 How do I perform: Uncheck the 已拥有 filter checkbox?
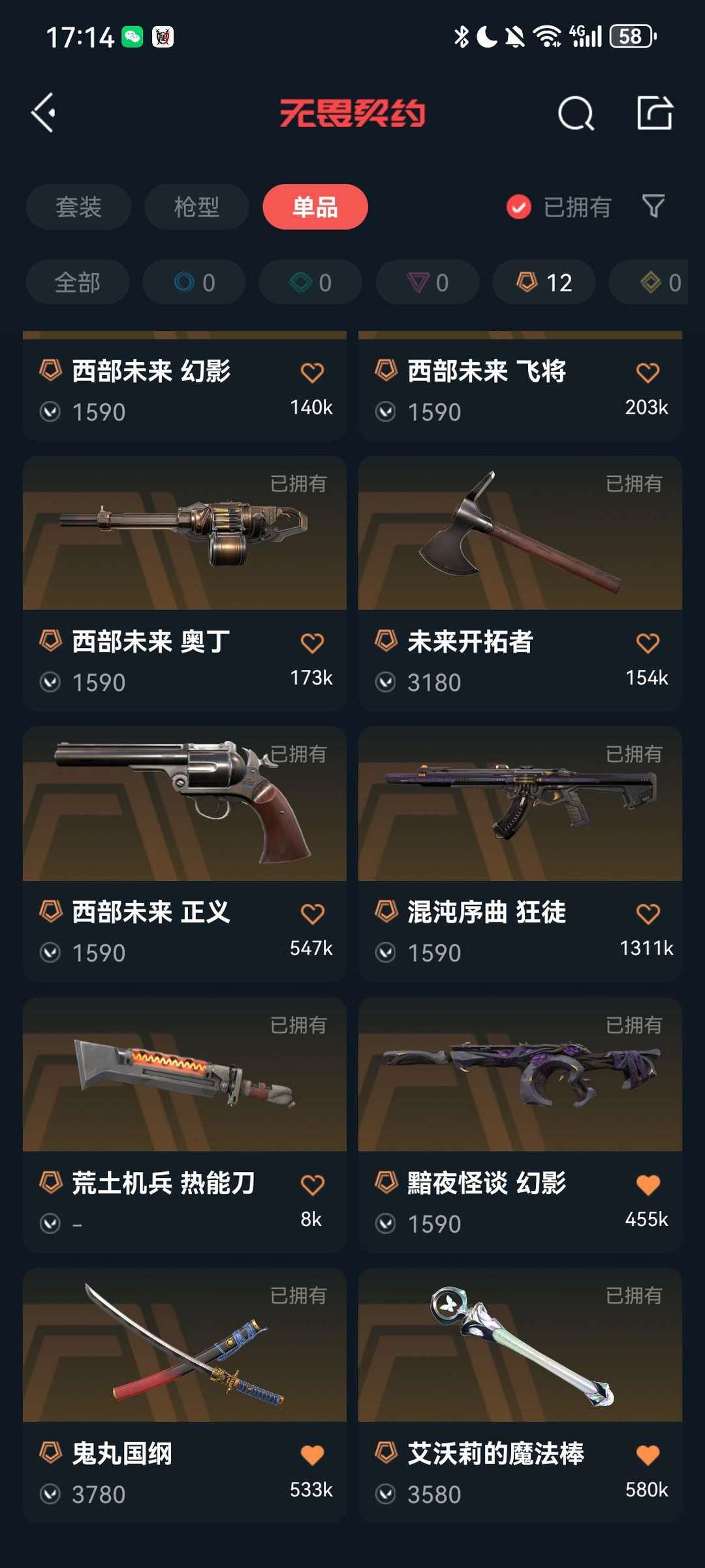tap(519, 208)
